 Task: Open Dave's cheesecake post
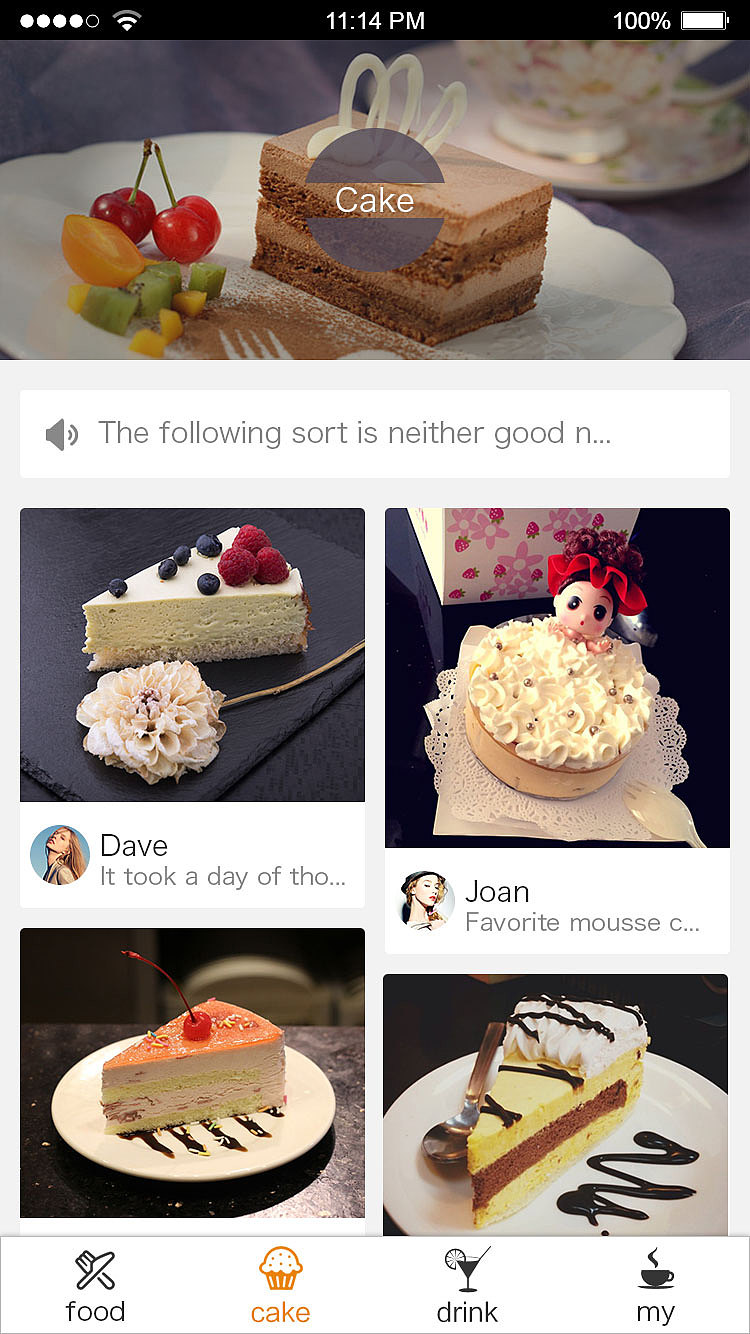coord(192,655)
